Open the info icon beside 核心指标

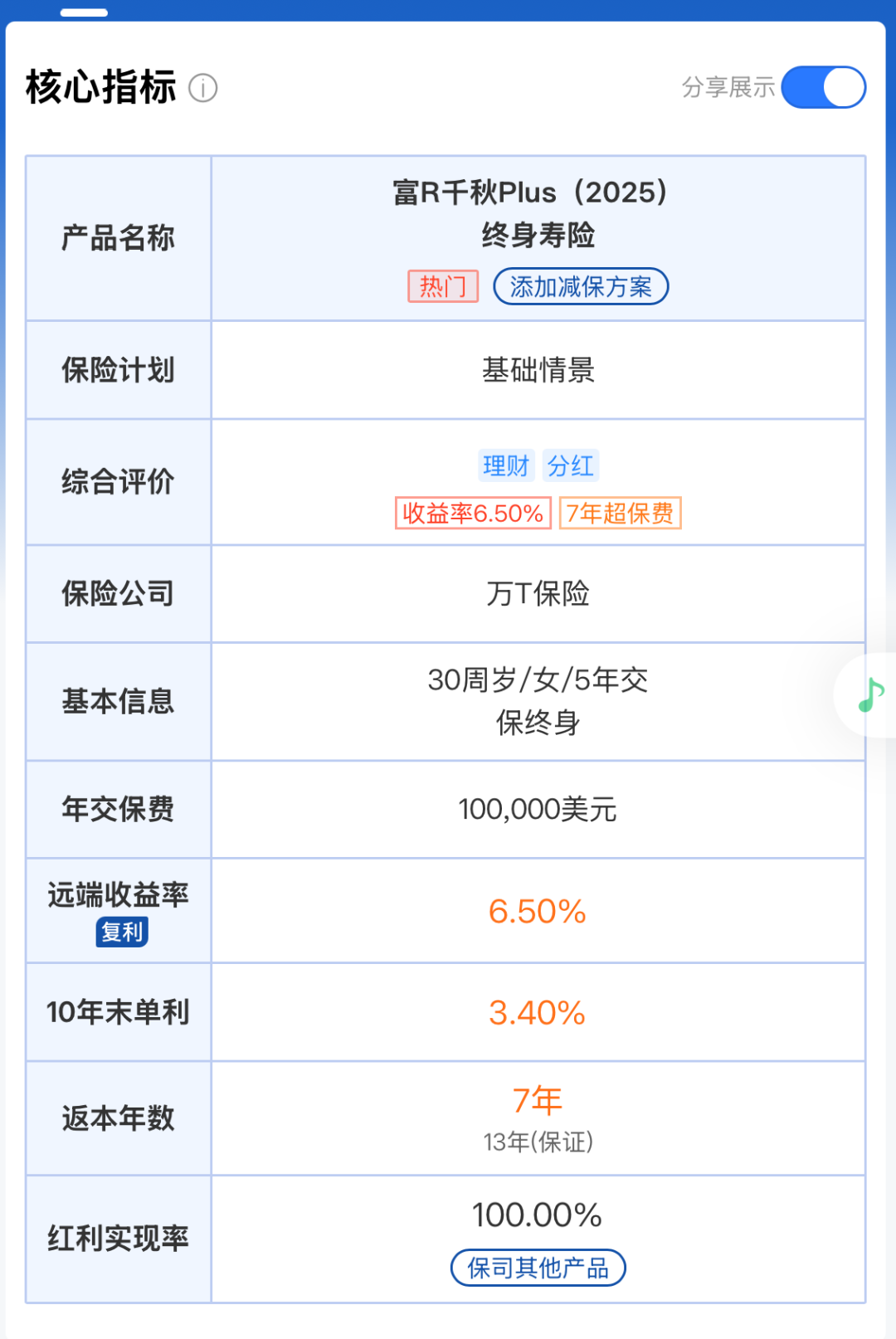pyautogui.click(x=203, y=88)
